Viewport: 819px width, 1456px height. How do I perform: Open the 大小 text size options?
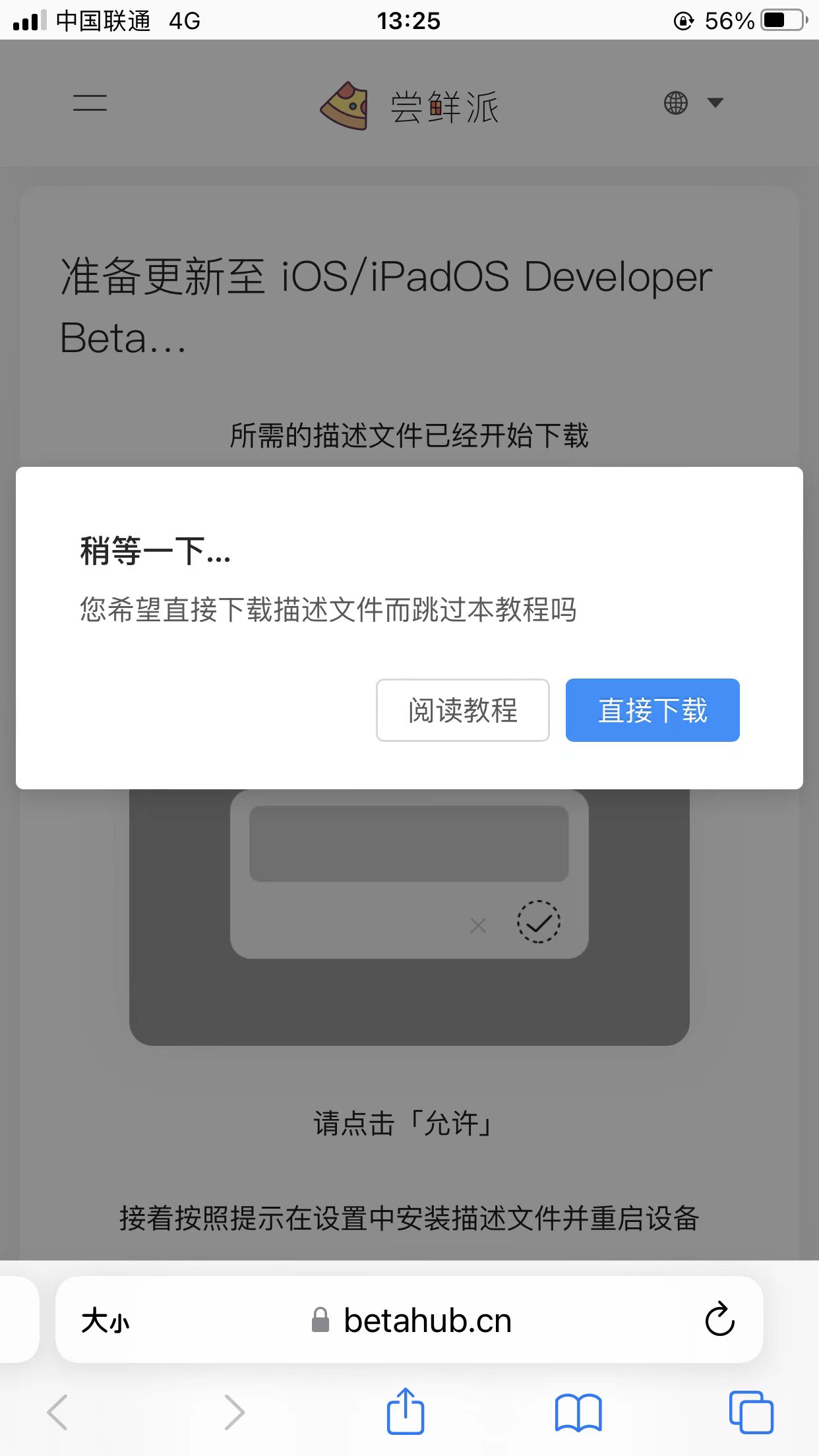click(106, 1321)
